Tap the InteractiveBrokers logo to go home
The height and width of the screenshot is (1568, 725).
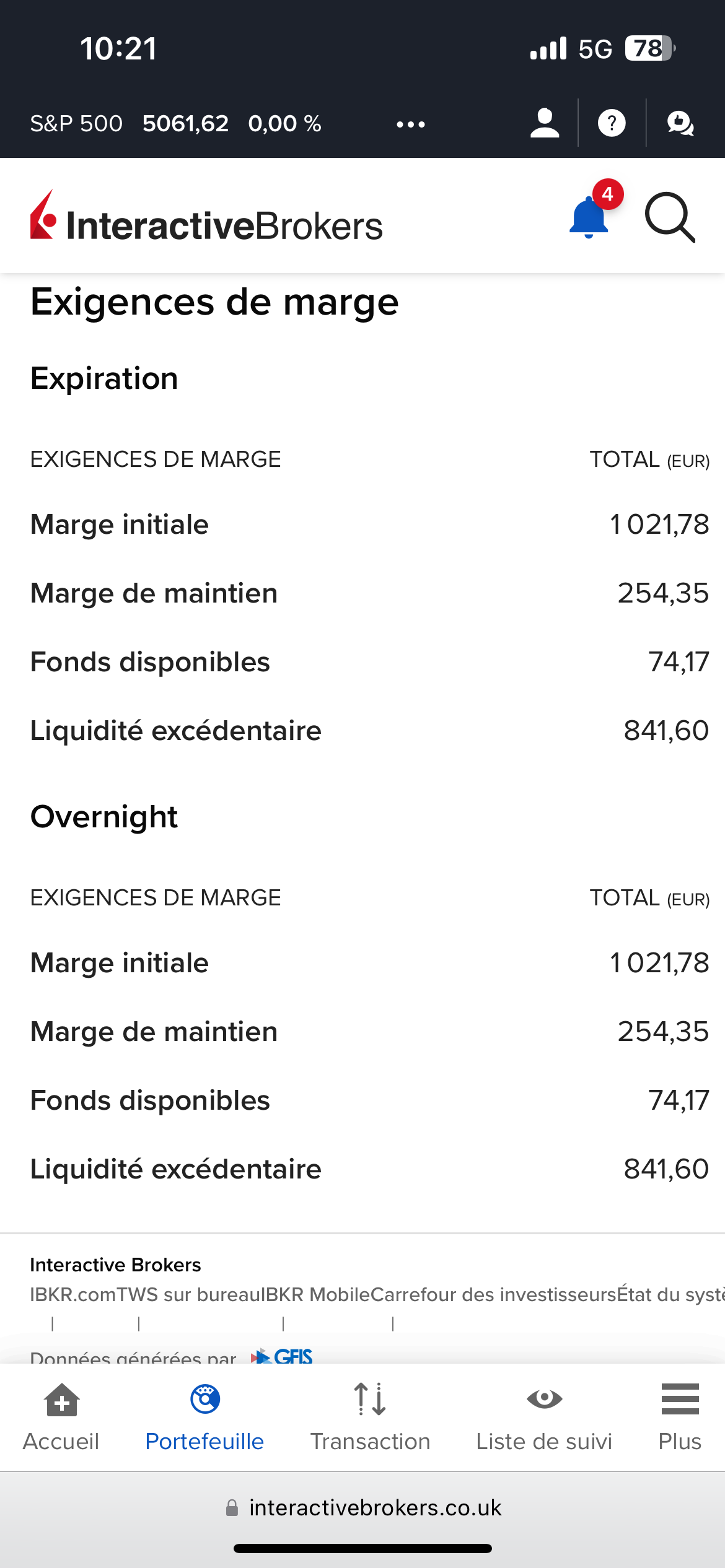point(206,217)
